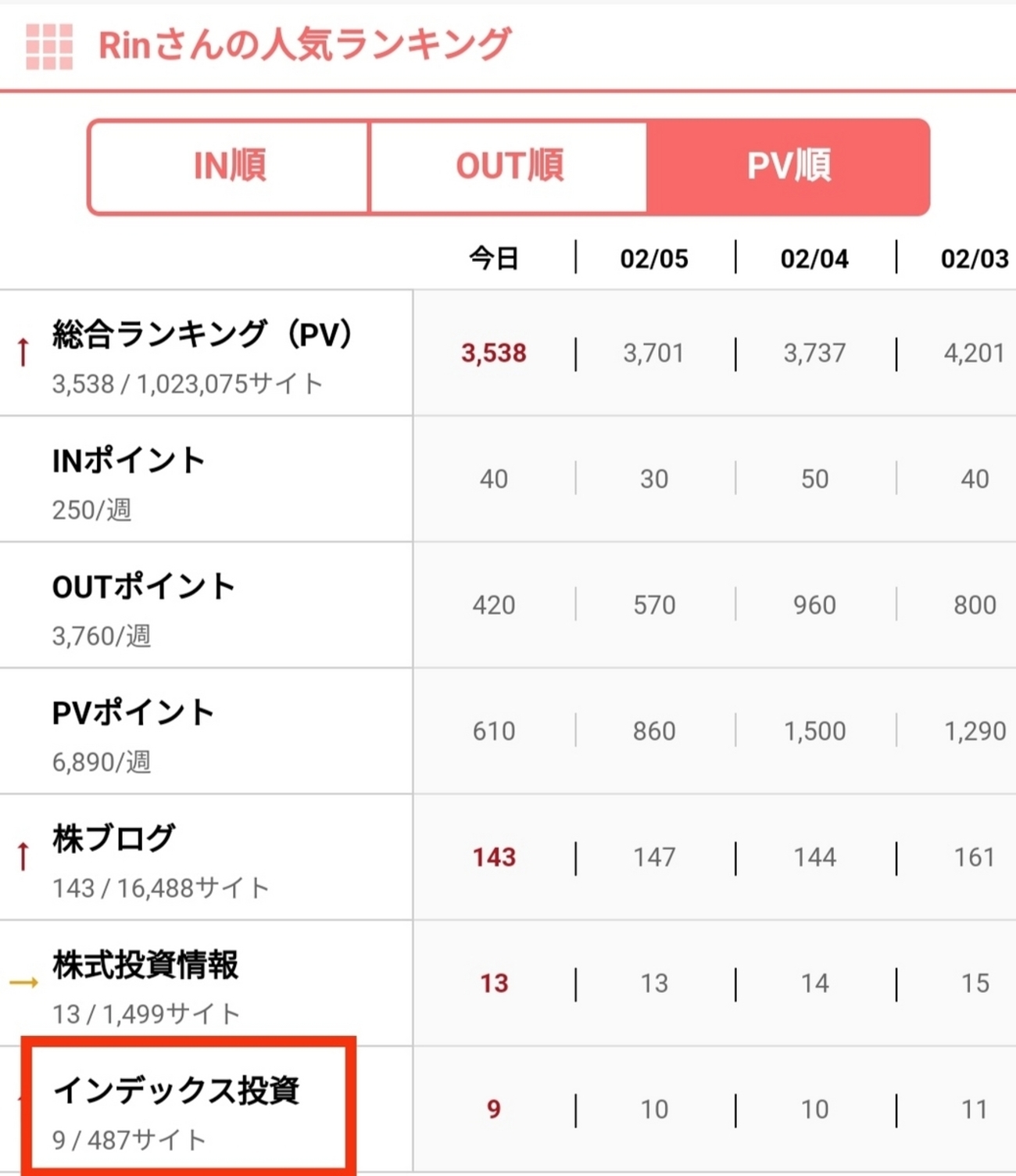1016x1176 pixels.
Task: Open the 株ブログ category ranking
Action: pos(114,839)
